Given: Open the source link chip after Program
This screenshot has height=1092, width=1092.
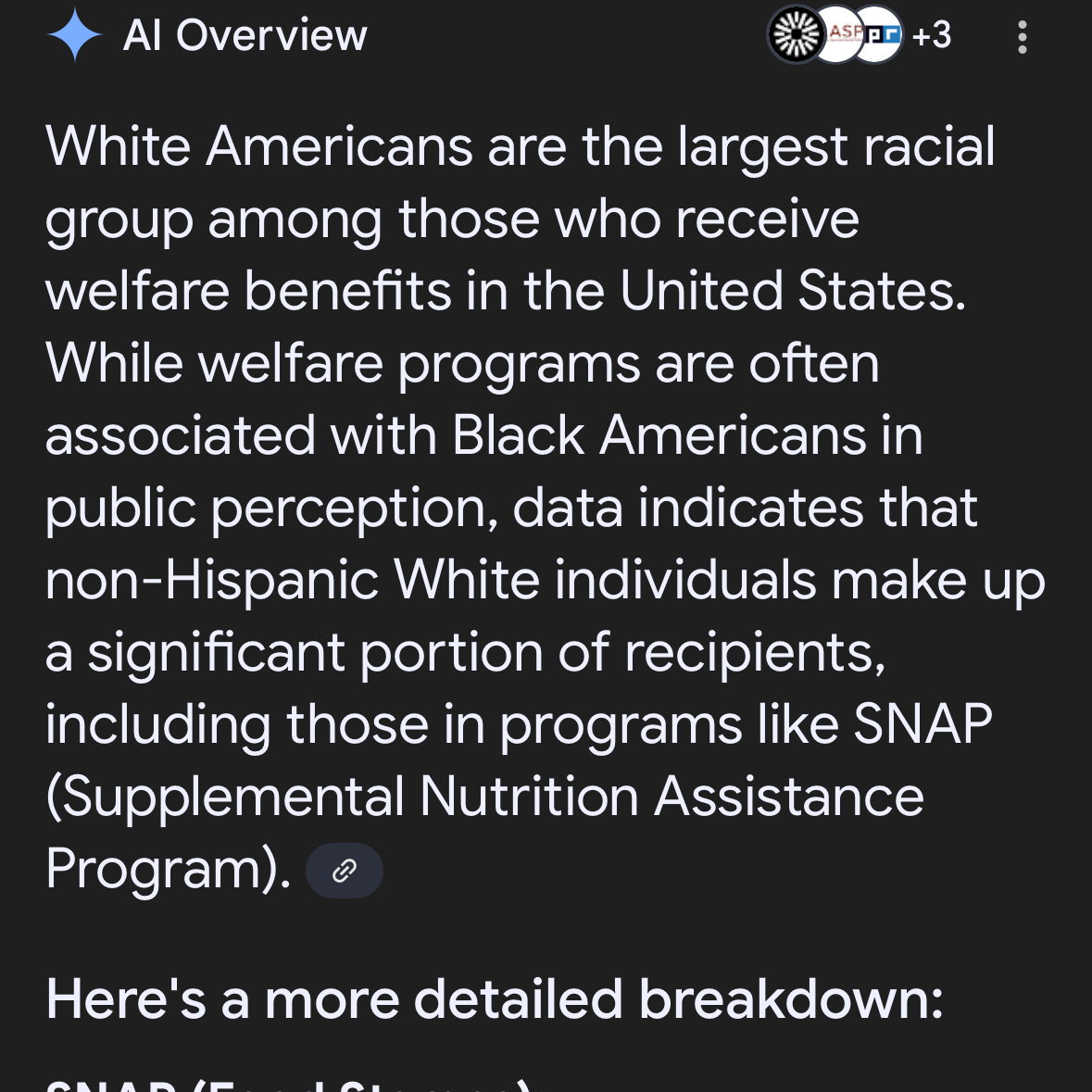Looking at the screenshot, I should (345, 871).
